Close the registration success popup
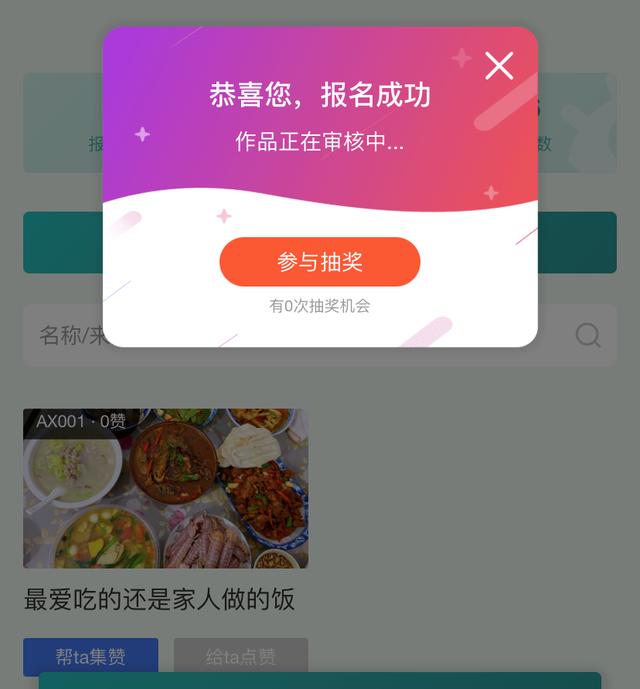640x689 pixels. (x=499, y=66)
